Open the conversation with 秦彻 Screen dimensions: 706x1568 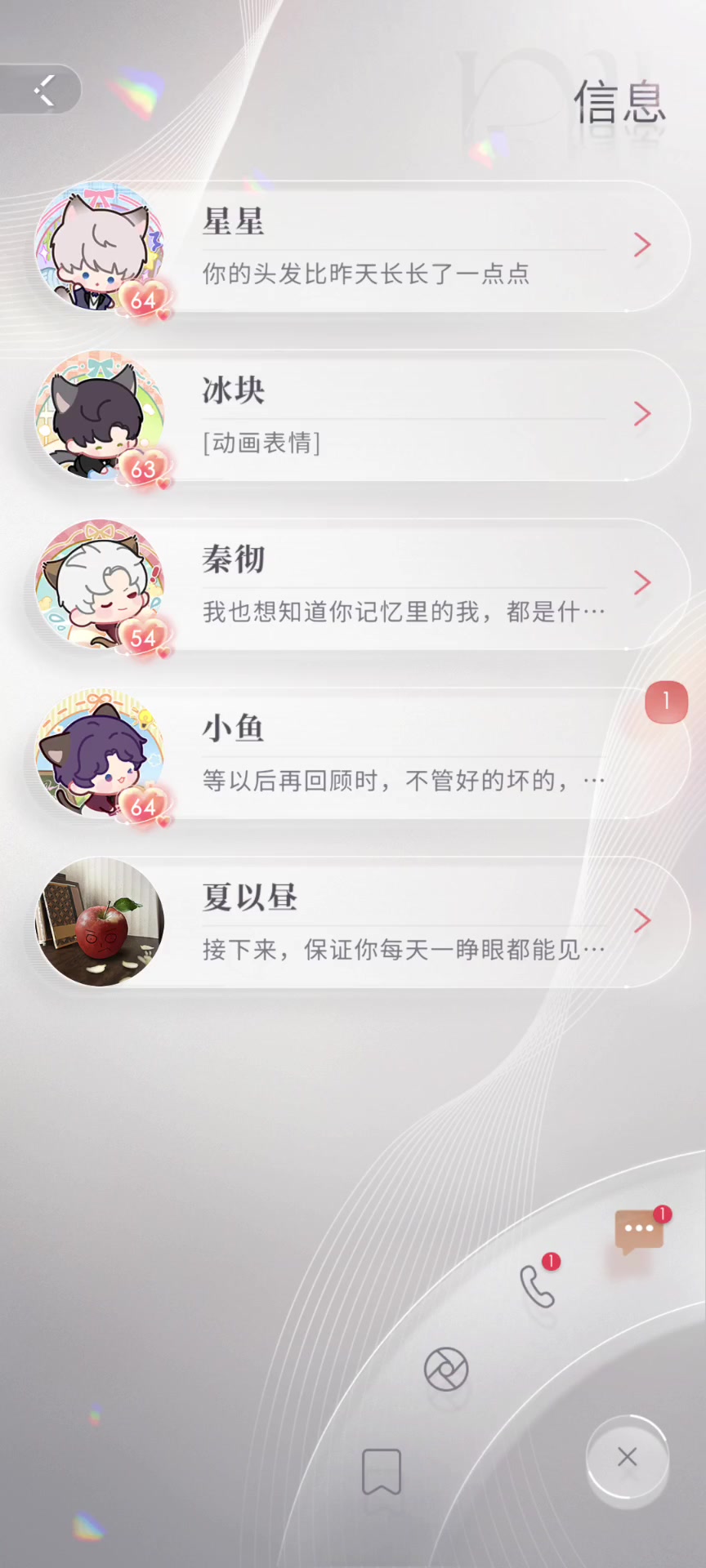point(404,585)
